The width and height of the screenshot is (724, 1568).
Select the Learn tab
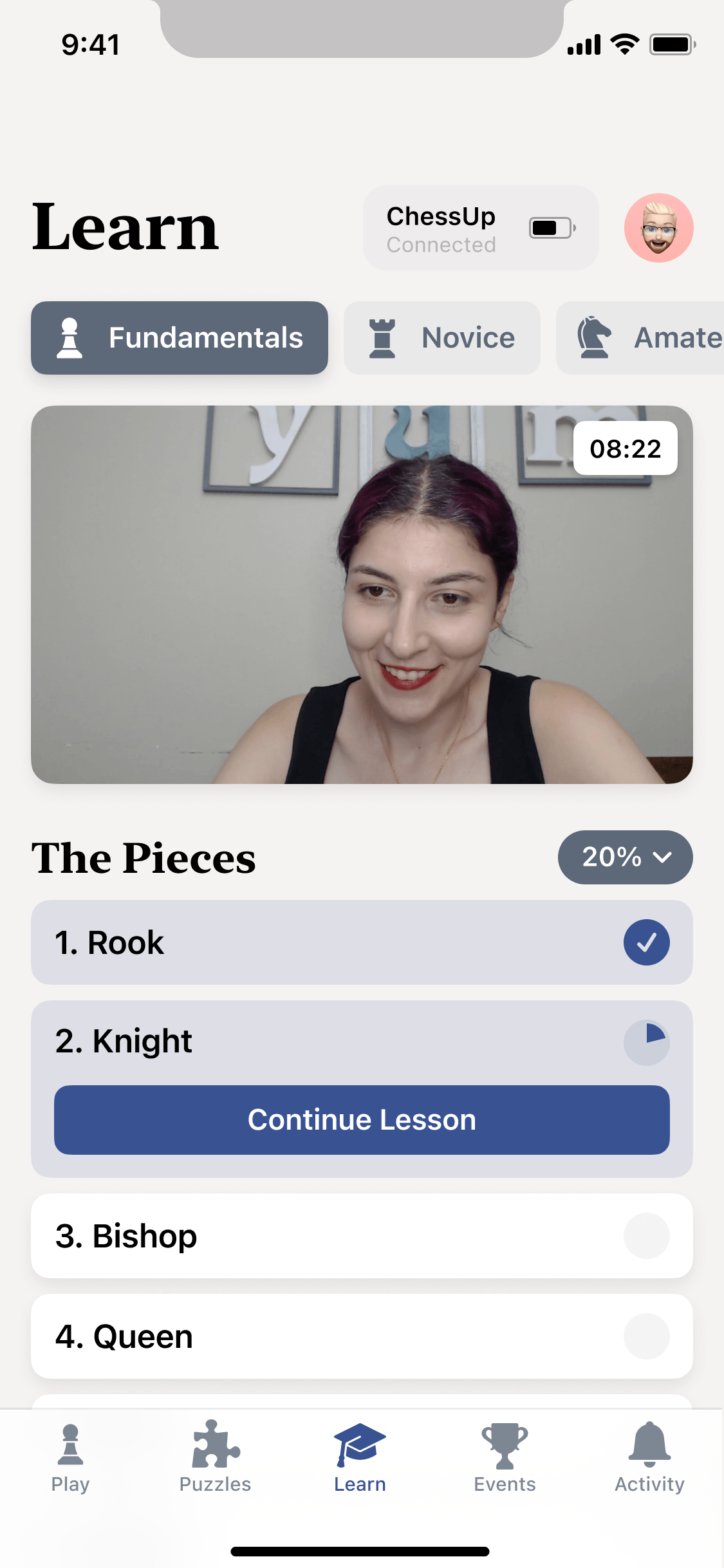pyautogui.click(x=360, y=1458)
